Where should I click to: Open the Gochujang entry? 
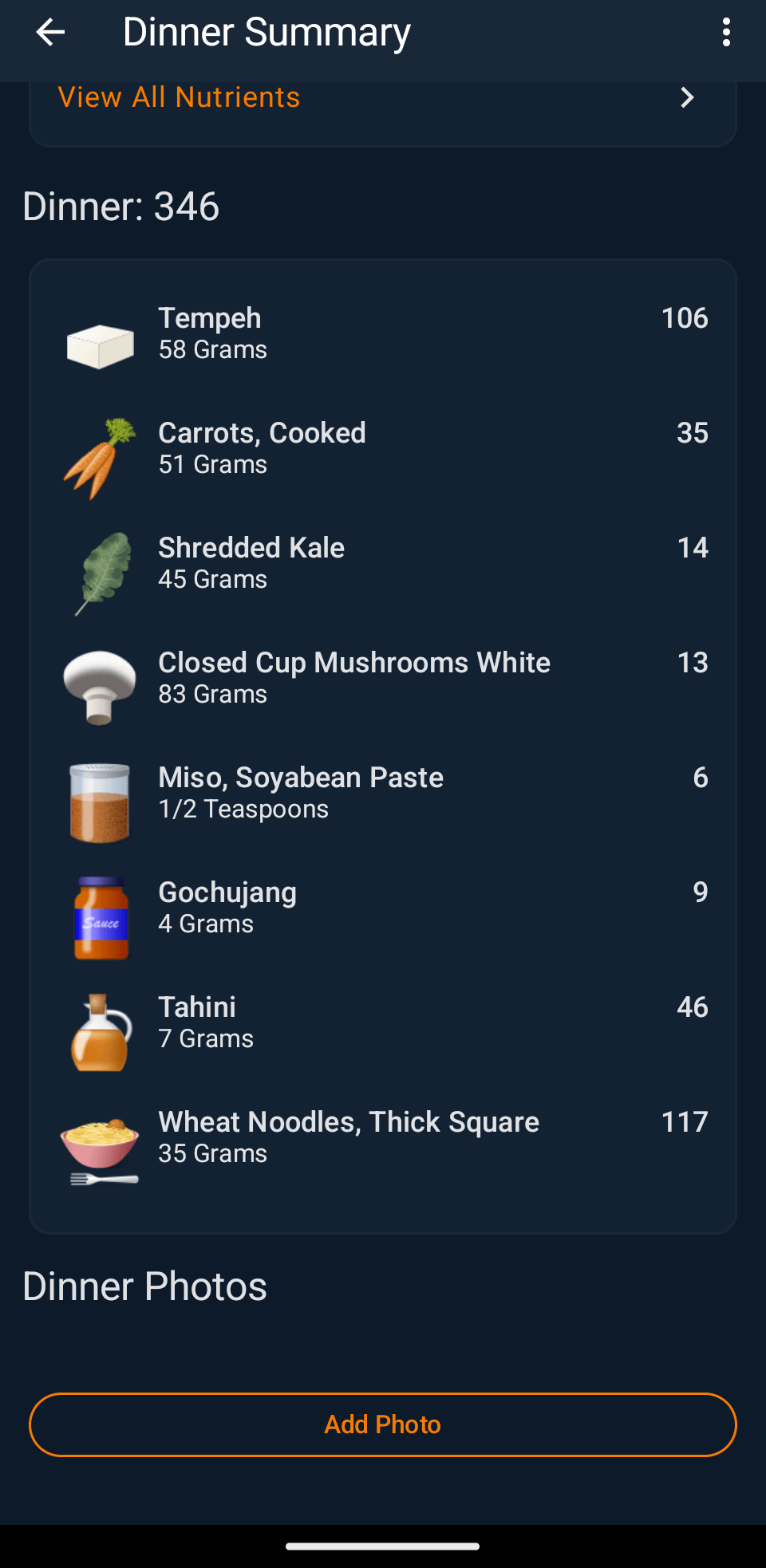(x=381, y=908)
